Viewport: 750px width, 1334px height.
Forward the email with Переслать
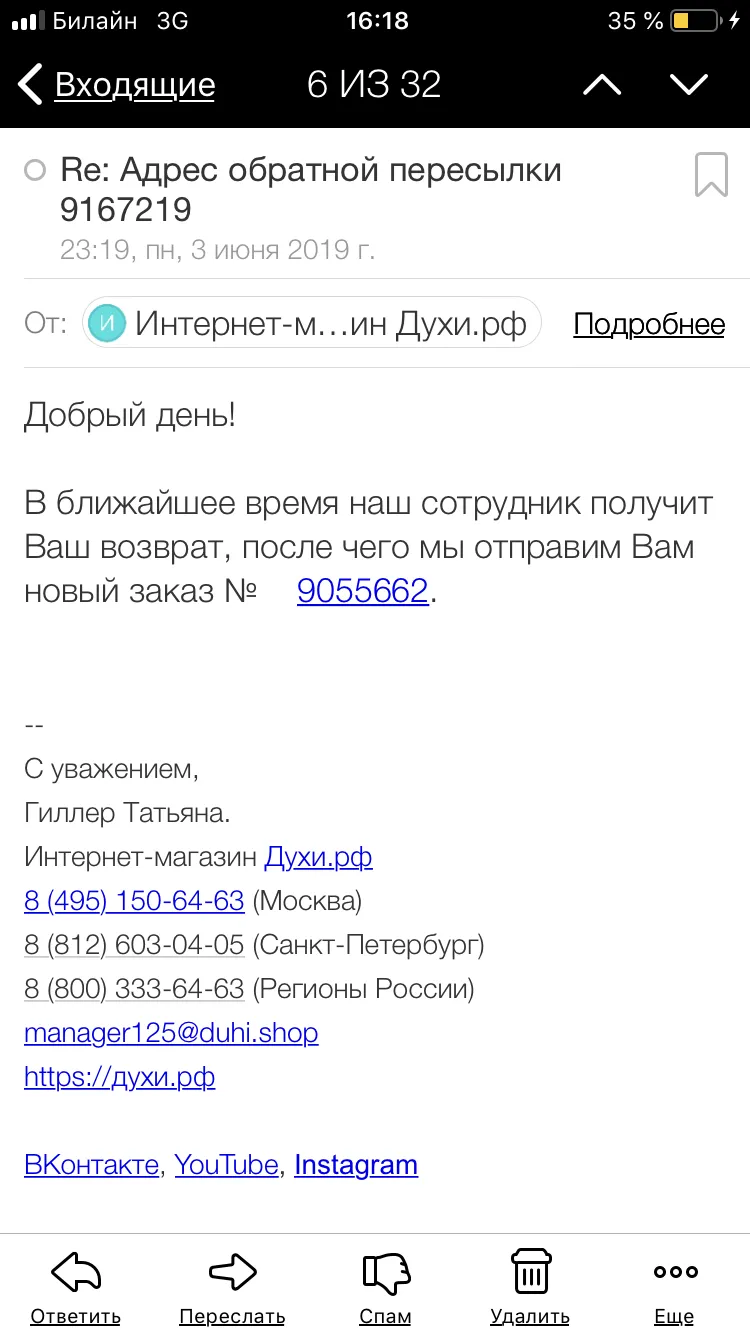pos(232,1287)
